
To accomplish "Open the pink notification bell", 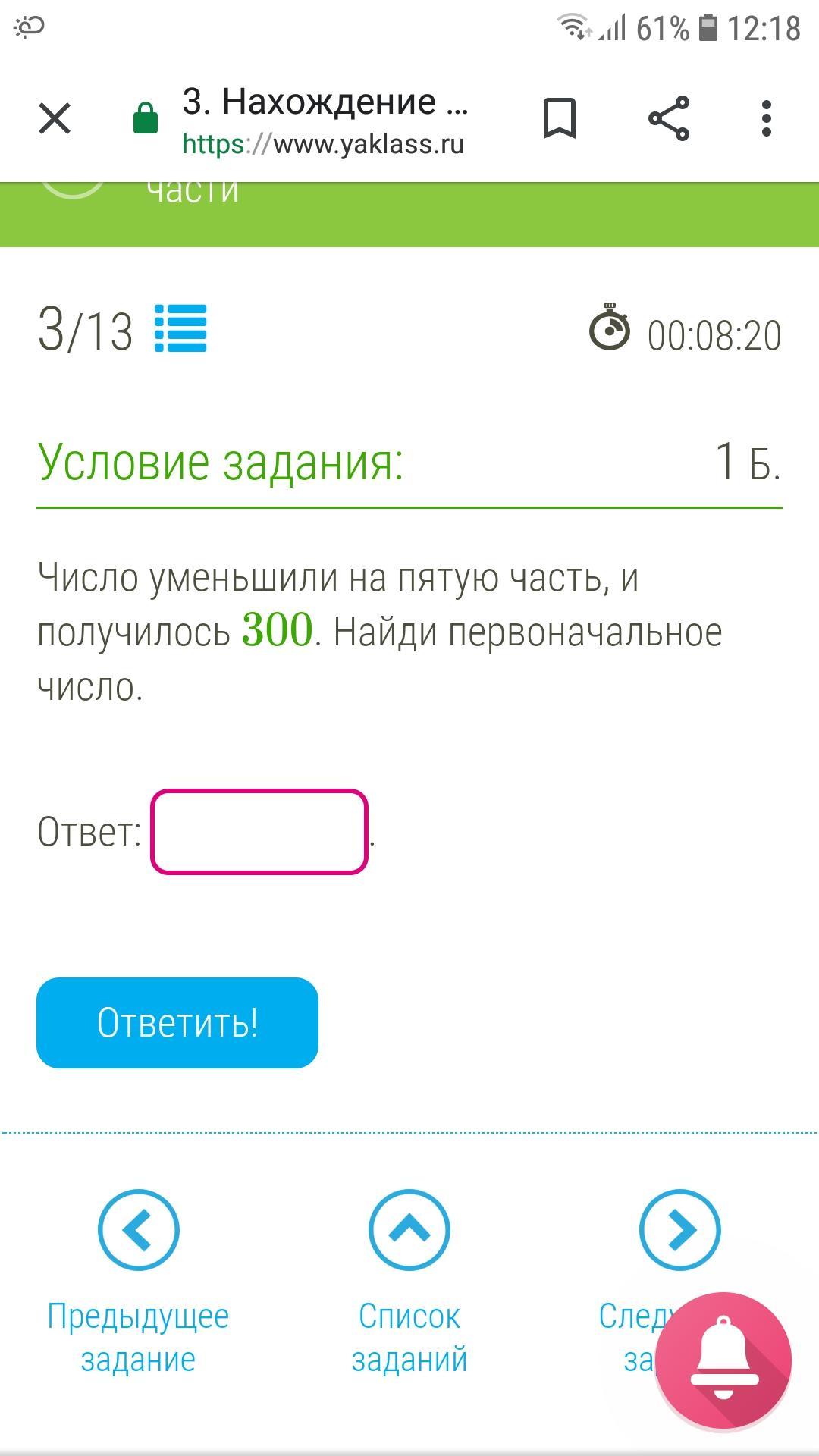I will 723,1360.
